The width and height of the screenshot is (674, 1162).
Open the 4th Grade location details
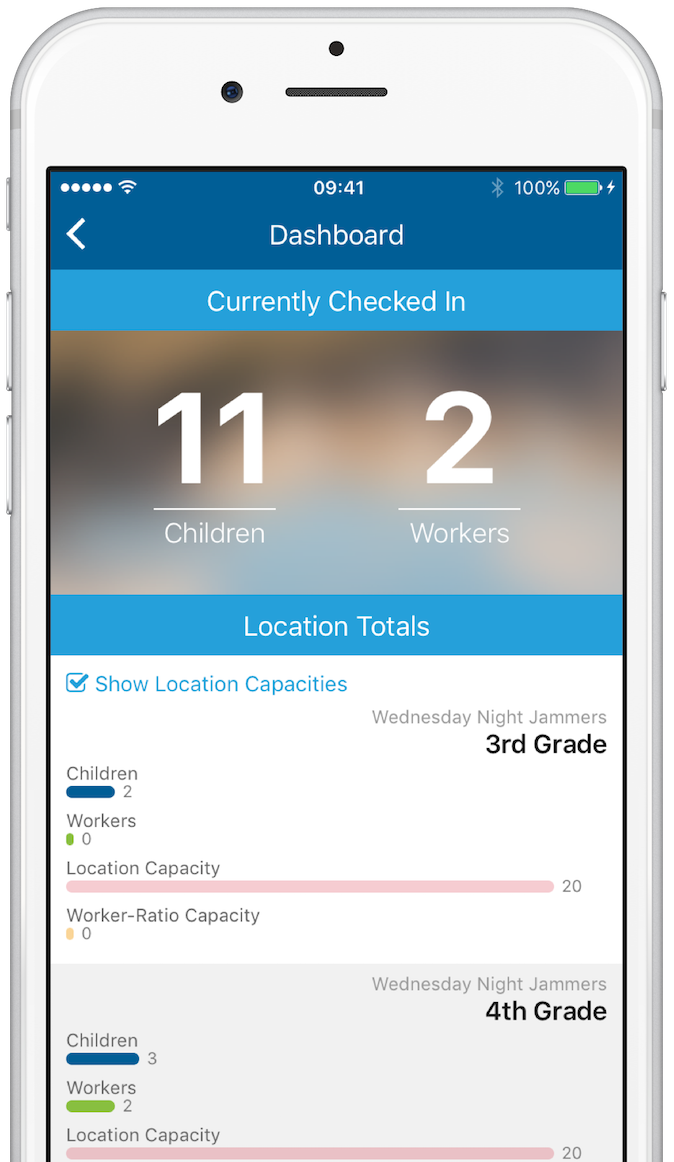(546, 1011)
